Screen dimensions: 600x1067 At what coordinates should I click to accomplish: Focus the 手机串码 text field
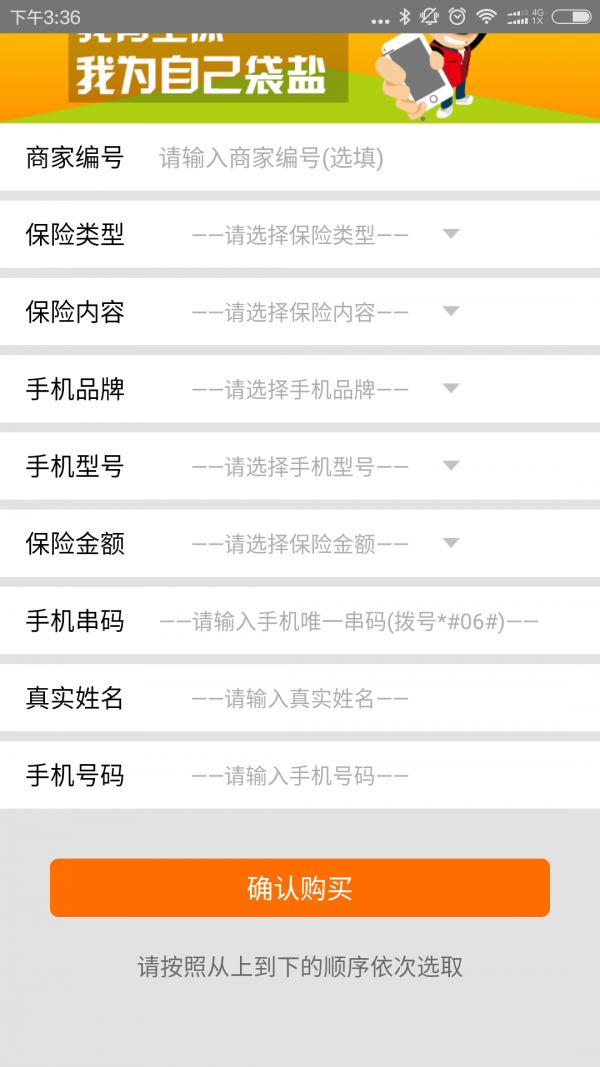(x=350, y=621)
